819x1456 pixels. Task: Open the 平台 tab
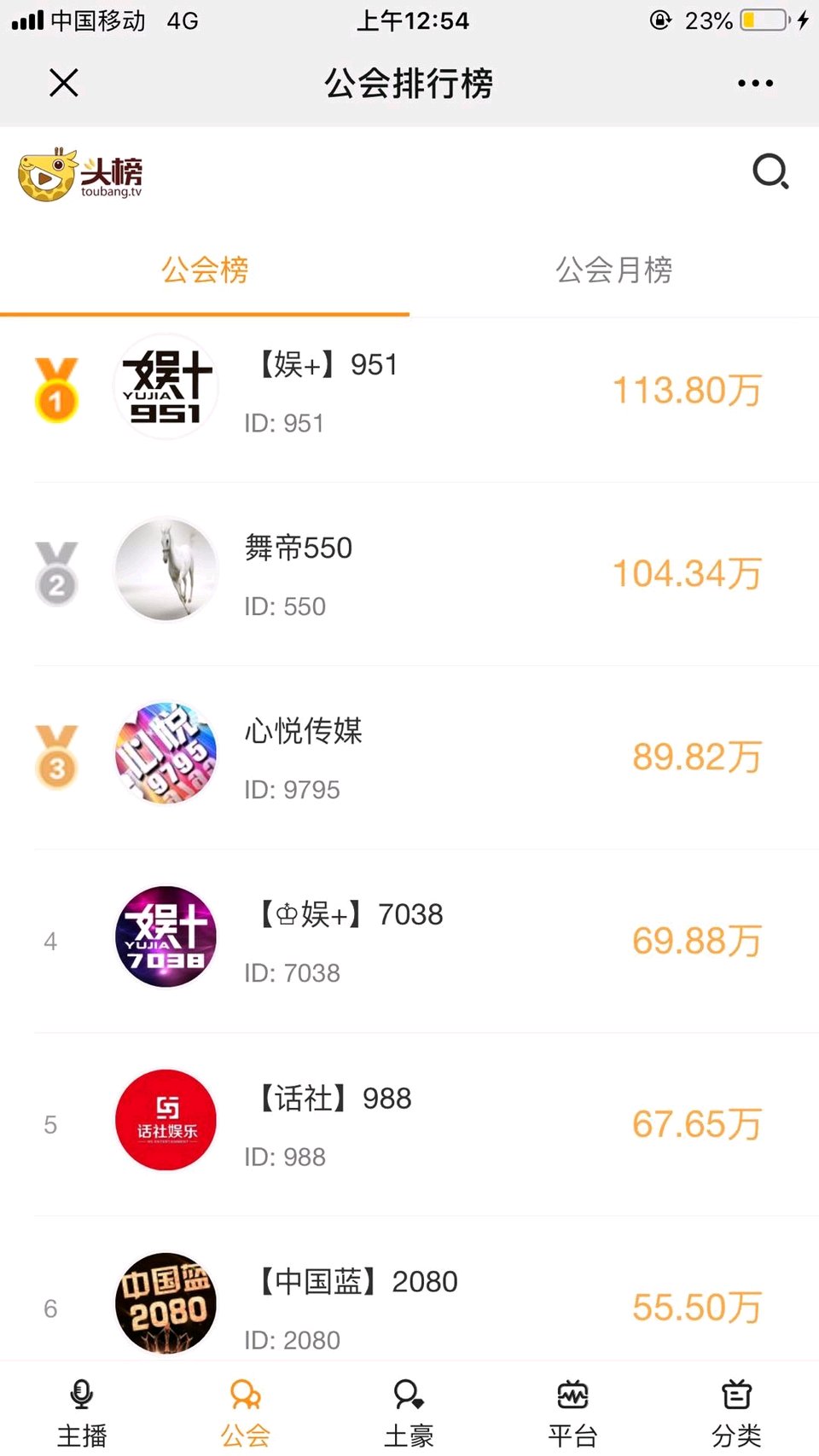(x=572, y=1412)
